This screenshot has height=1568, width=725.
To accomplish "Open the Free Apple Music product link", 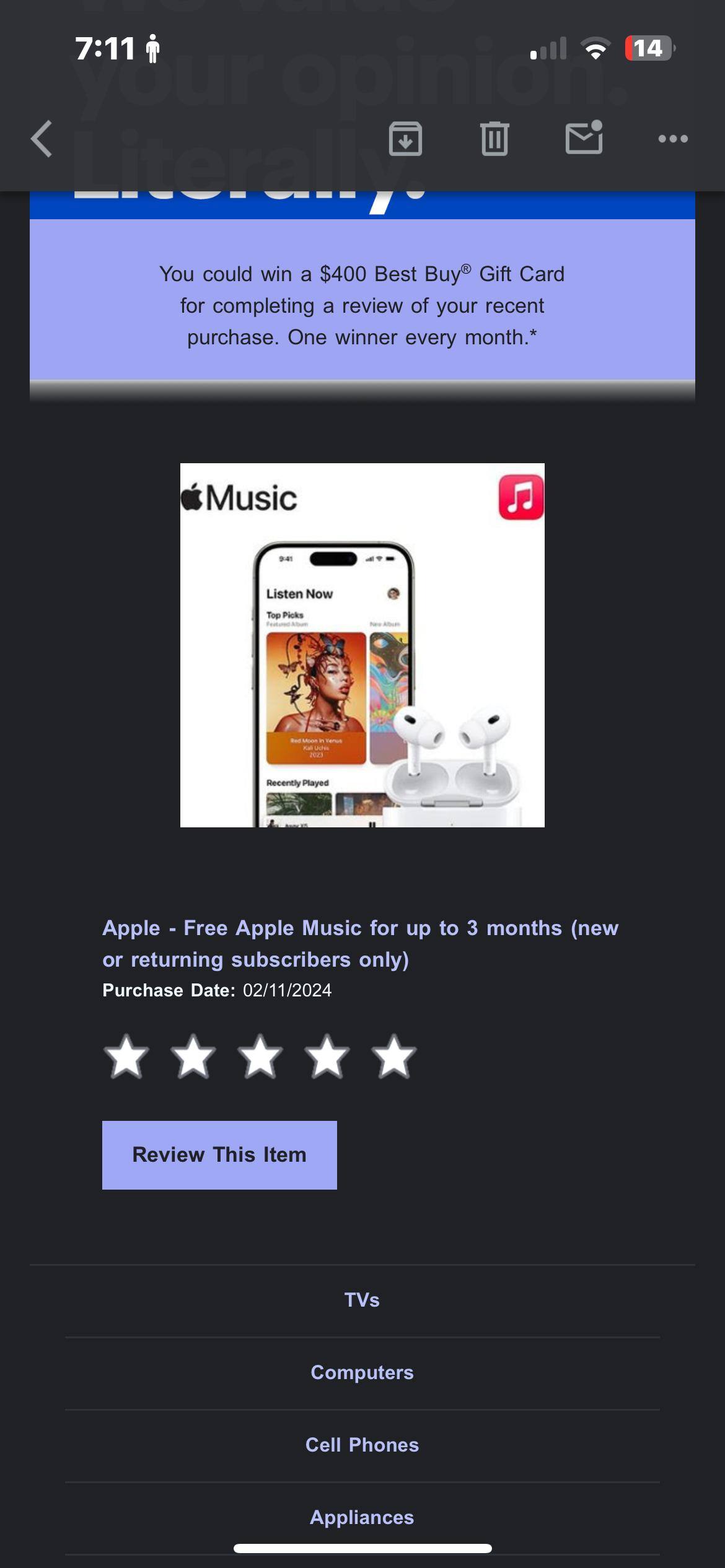I will pyautogui.click(x=360, y=943).
